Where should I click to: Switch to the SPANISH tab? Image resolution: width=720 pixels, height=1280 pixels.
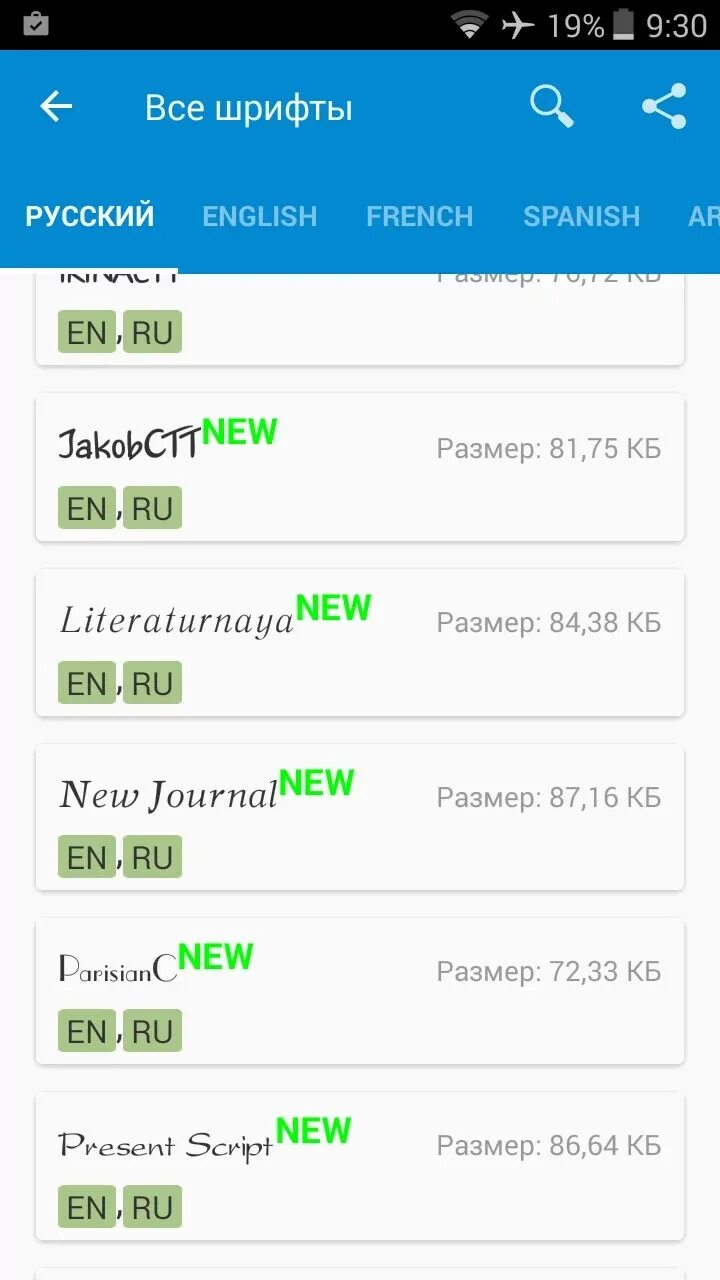pyautogui.click(x=581, y=216)
